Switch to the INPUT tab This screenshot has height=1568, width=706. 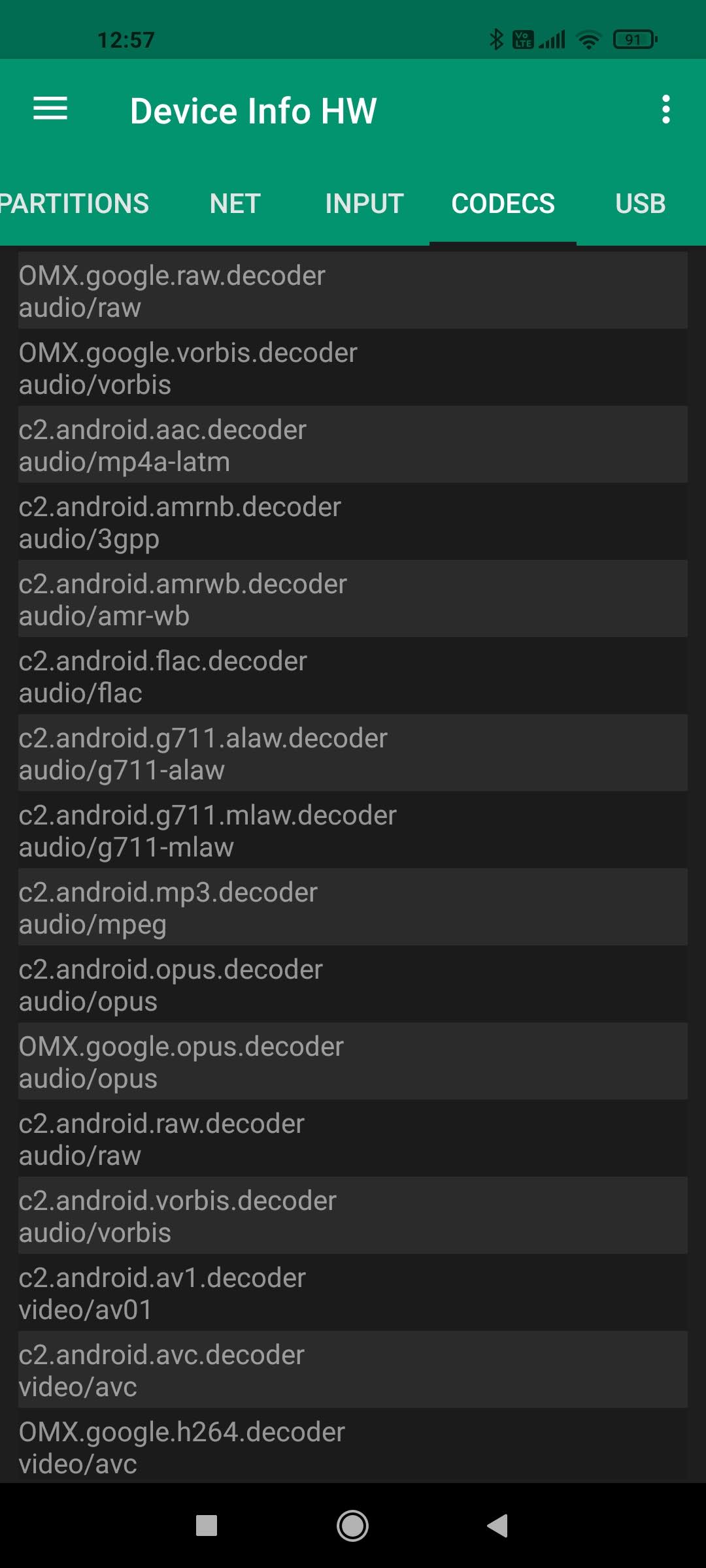(364, 204)
